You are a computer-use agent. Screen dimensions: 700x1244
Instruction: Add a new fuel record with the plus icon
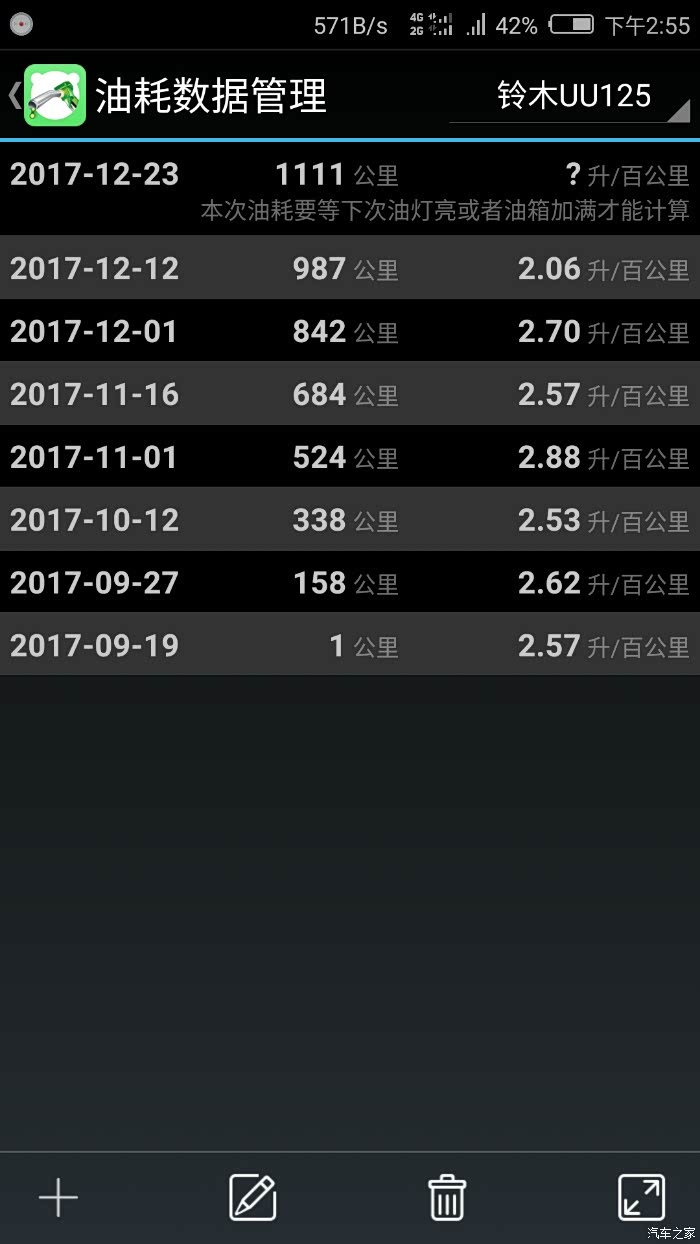[x=58, y=1197]
